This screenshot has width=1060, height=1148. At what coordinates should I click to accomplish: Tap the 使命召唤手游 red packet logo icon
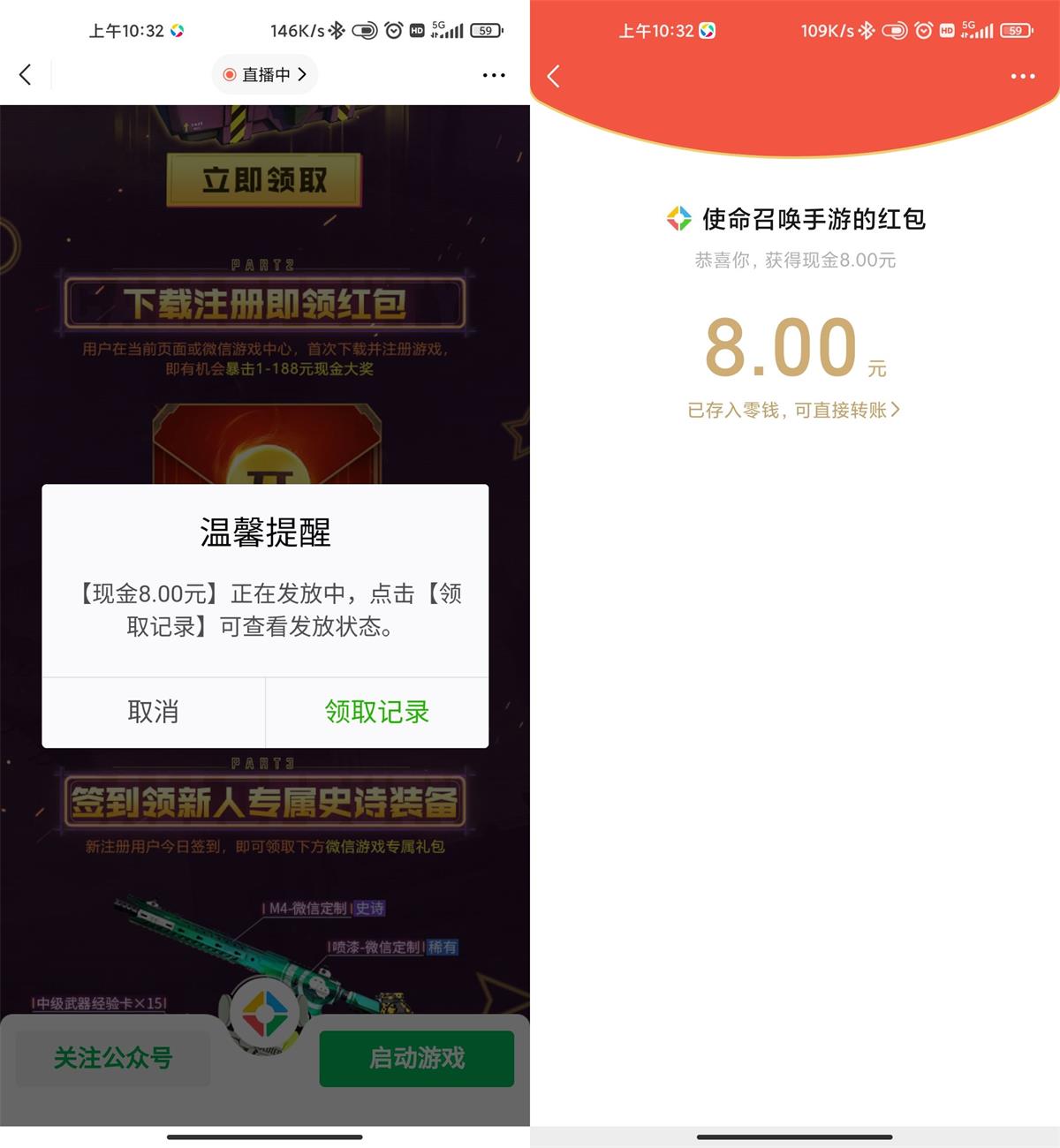[678, 218]
